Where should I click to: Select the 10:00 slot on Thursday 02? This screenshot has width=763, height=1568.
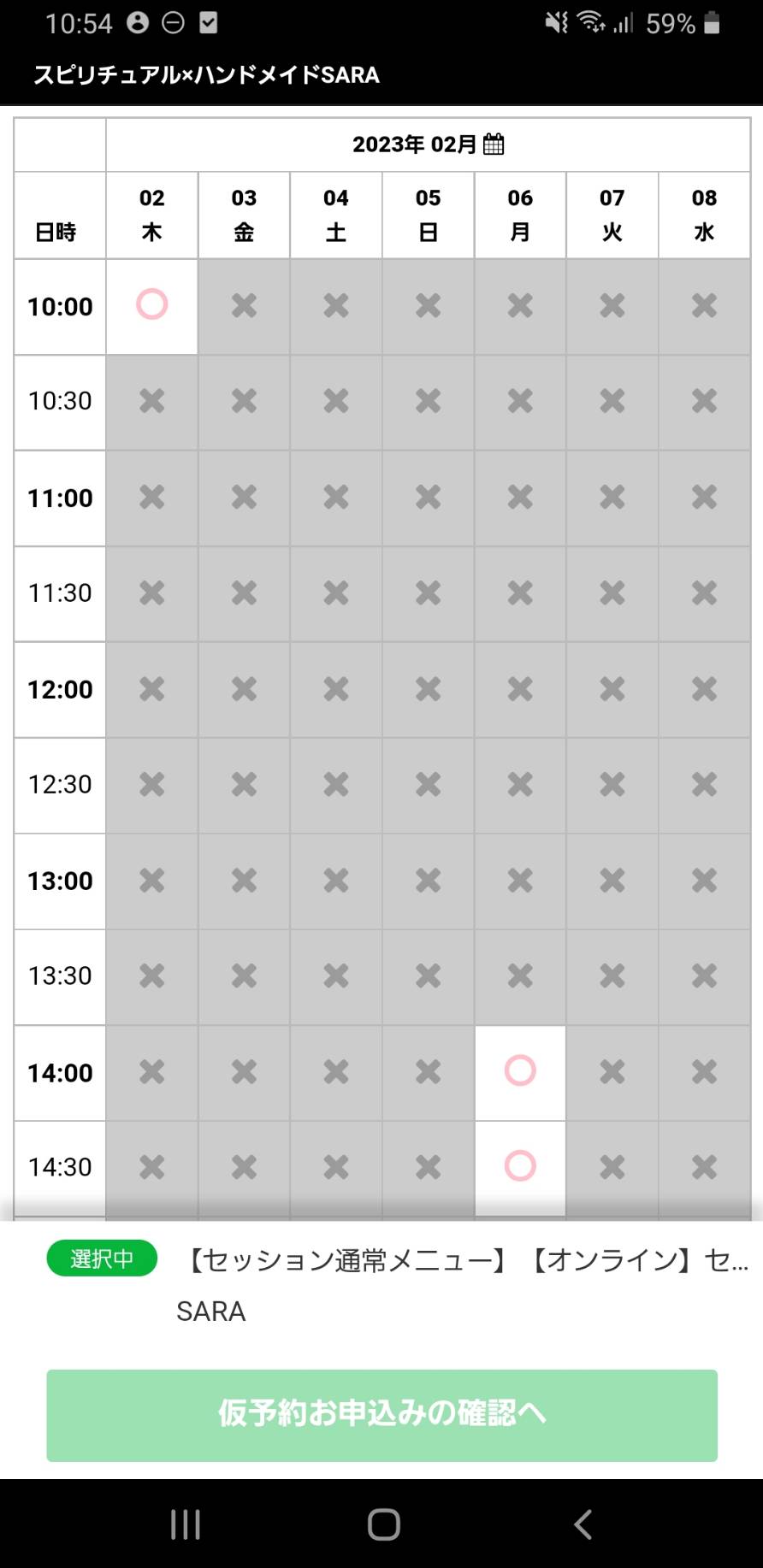(x=152, y=305)
